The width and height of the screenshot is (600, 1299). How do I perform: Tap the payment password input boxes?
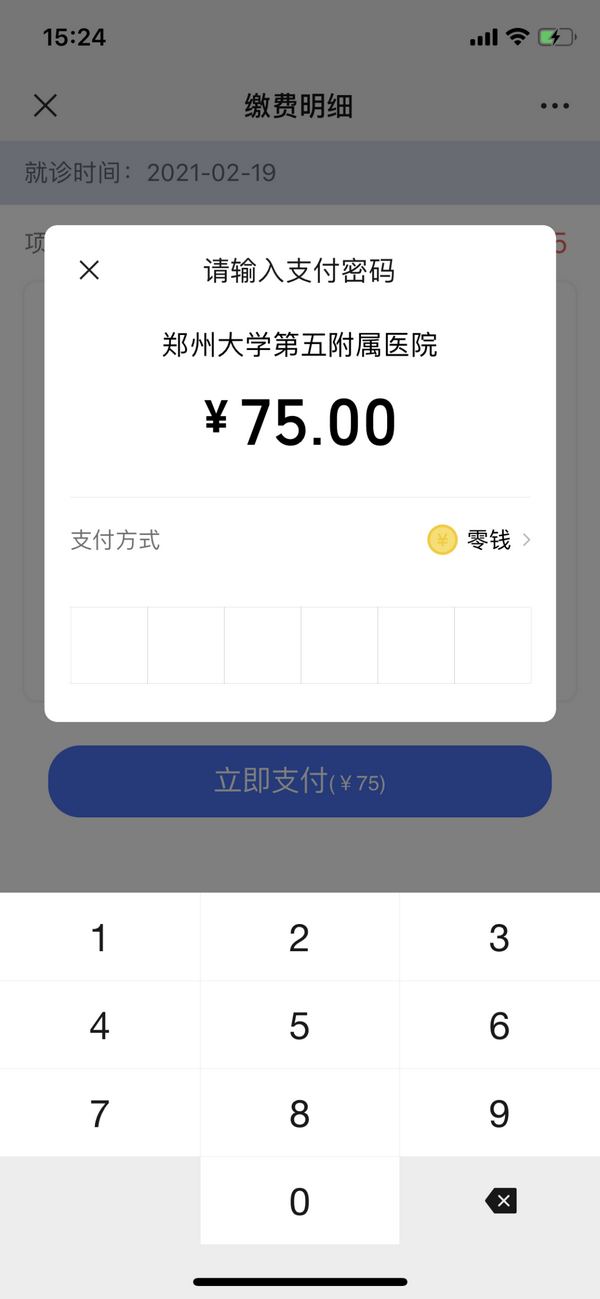[300, 645]
